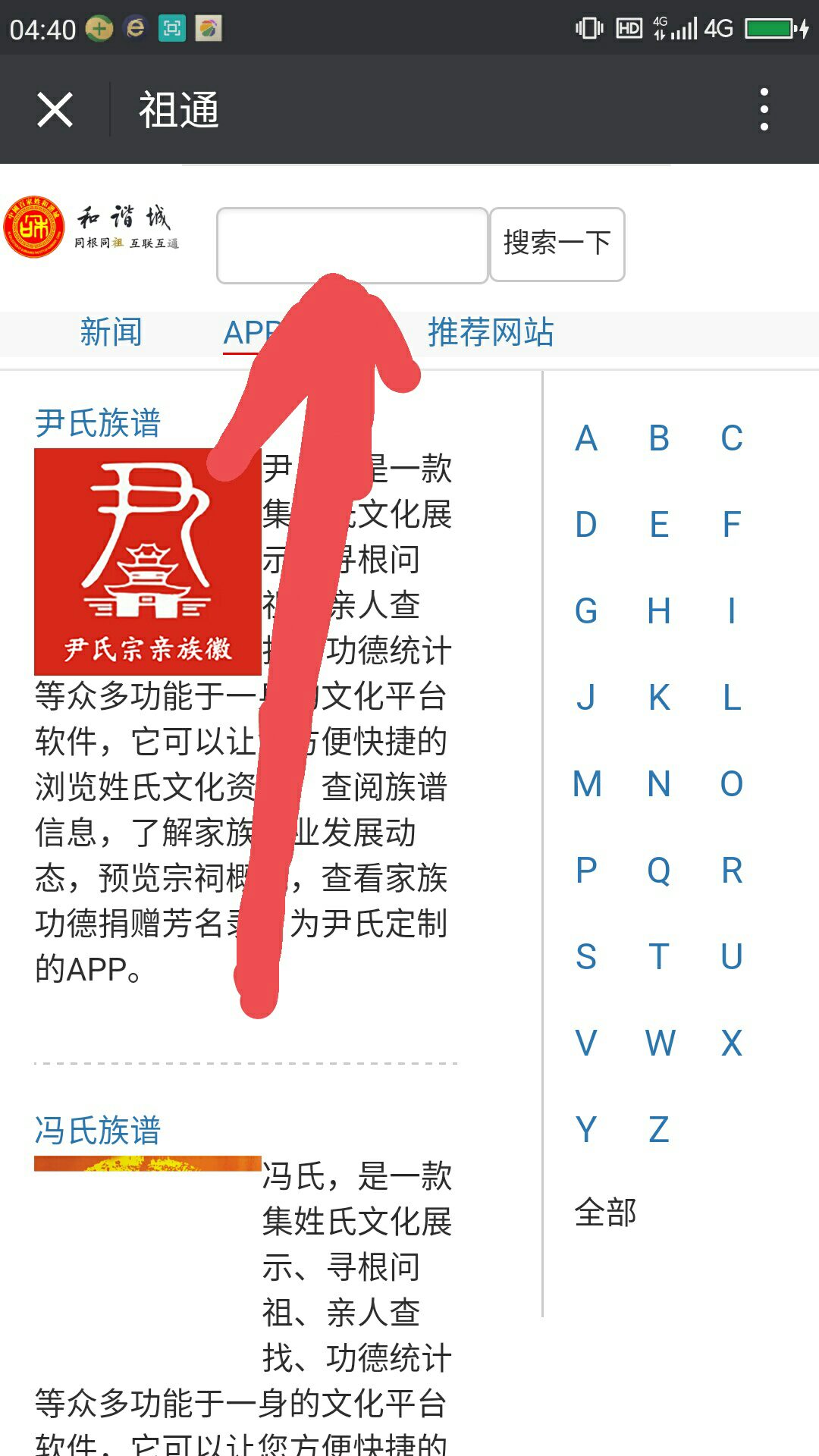Open the 和谐城 site logo
The width and height of the screenshot is (819, 1456).
(x=91, y=227)
